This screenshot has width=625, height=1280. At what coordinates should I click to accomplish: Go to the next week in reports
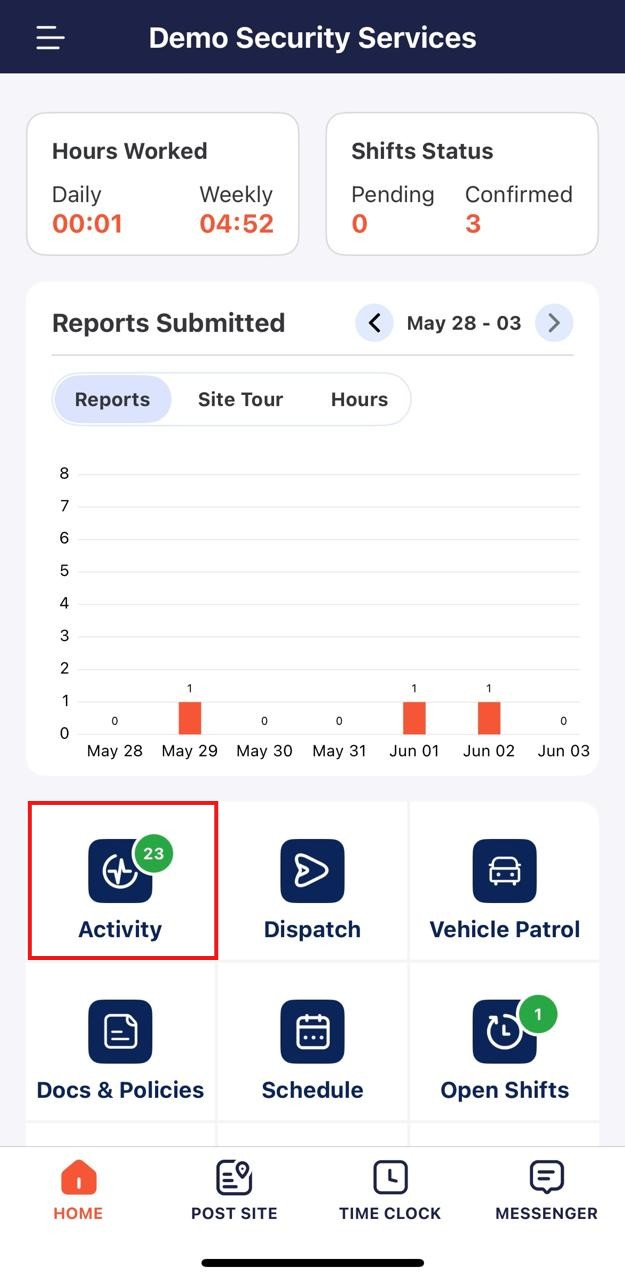coord(554,323)
